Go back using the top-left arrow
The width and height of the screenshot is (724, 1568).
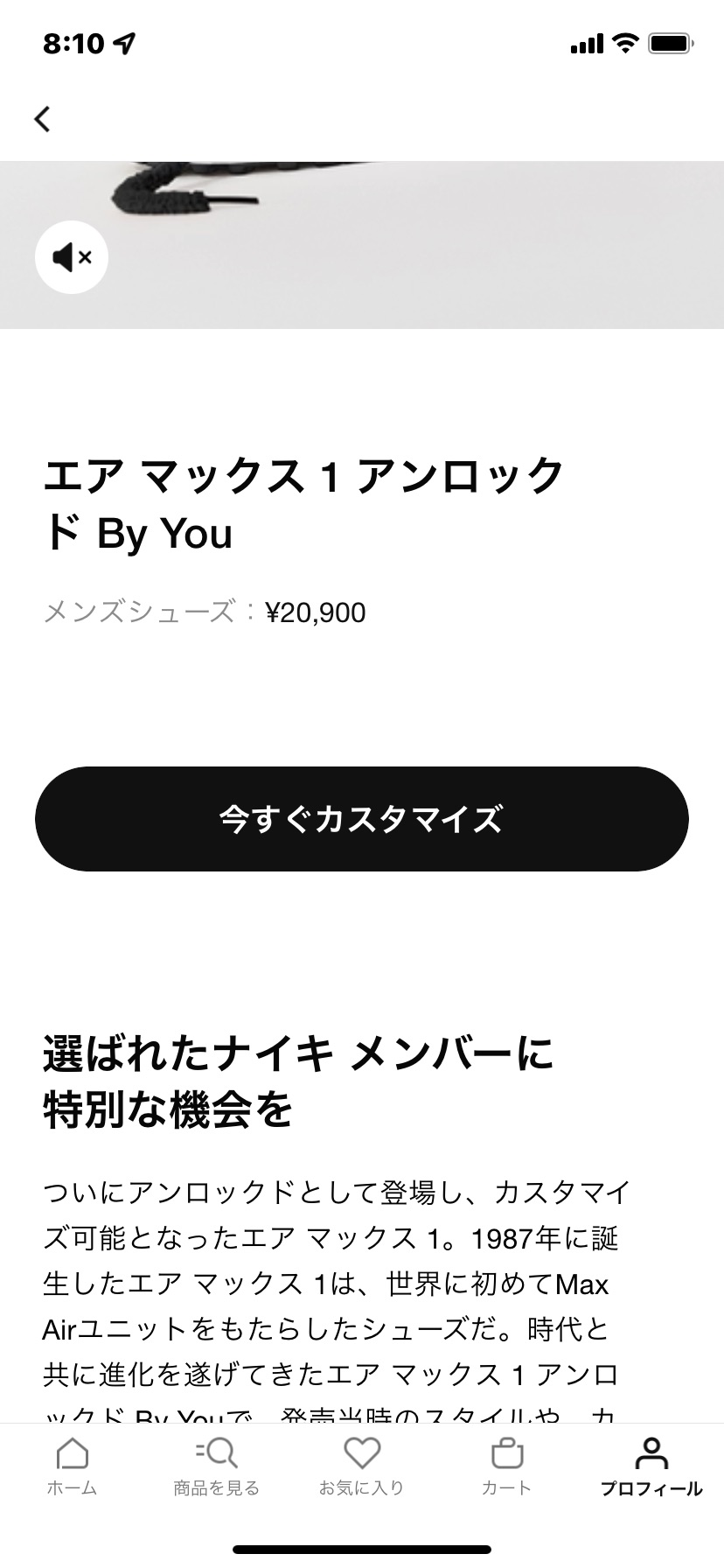click(x=42, y=118)
